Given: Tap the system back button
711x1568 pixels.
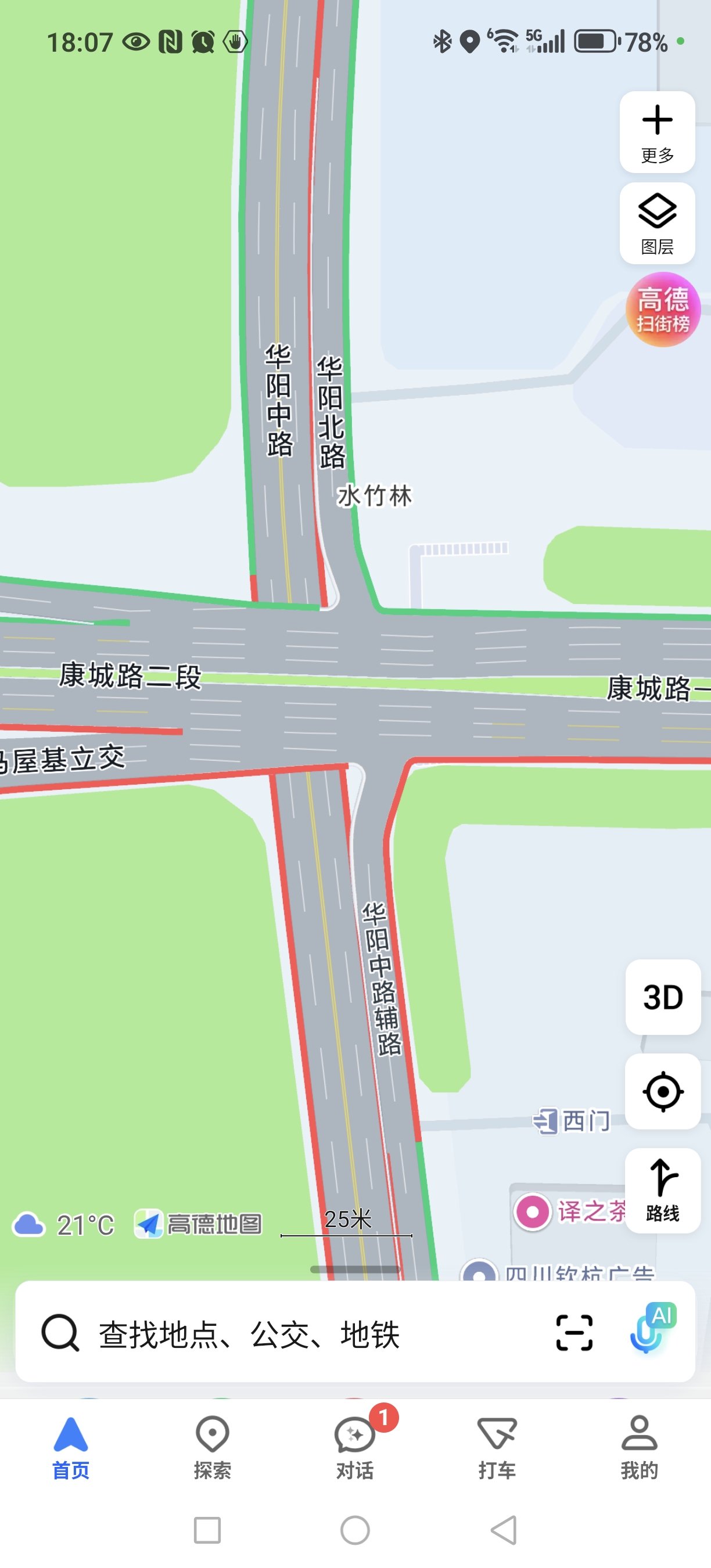Looking at the screenshot, I should [504, 1530].
